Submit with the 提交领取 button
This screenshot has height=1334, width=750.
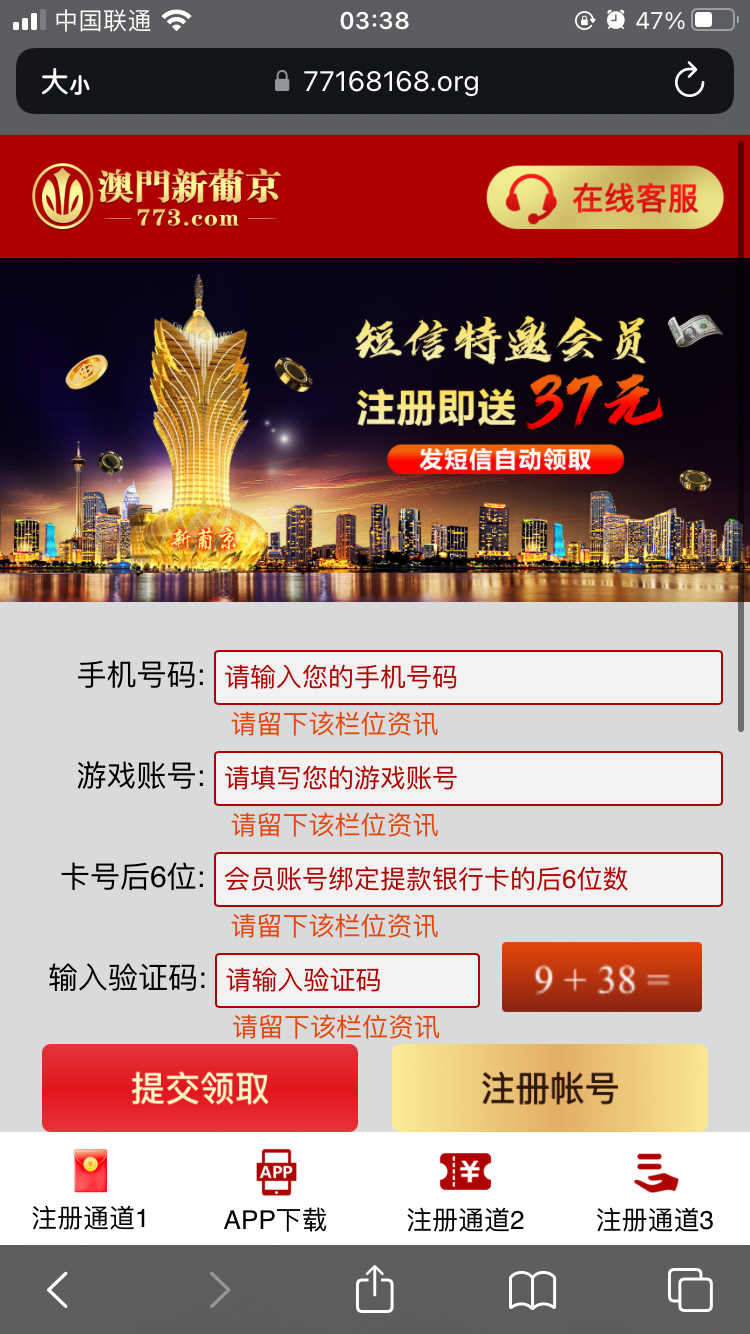tap(200, 1088)
